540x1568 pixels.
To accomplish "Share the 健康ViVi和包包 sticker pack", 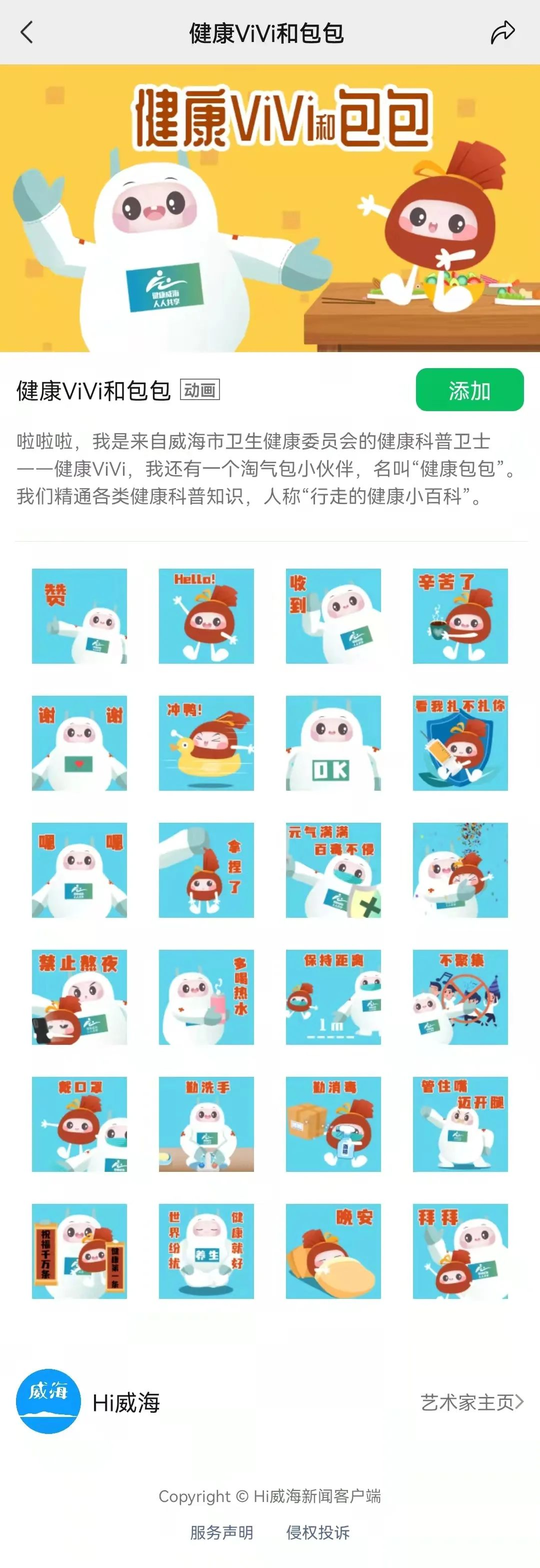I will (x=502, y=33).
